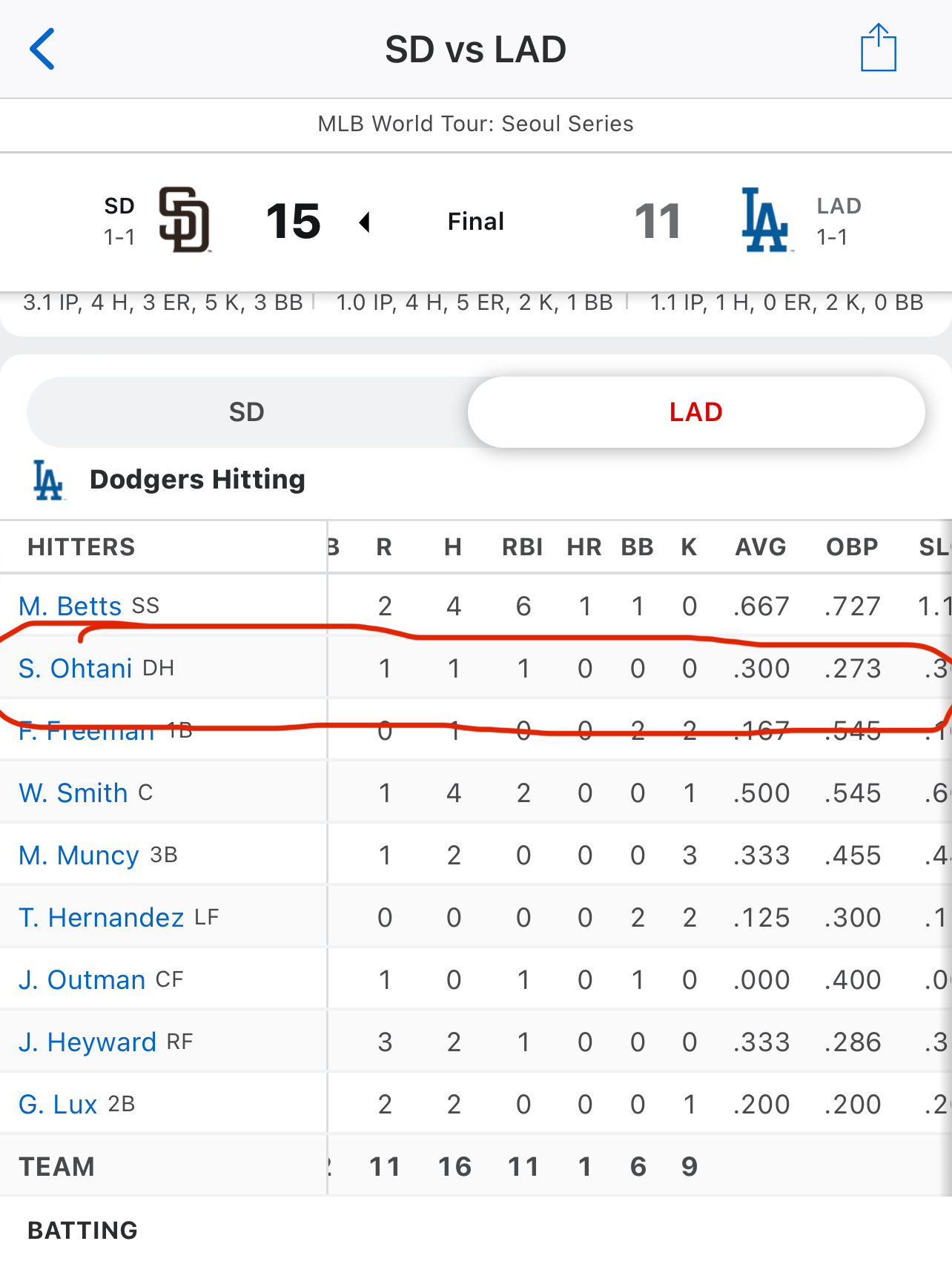Open T. Hernandez player profile
Screen dimensions: 952x1264
coord(101,918)
